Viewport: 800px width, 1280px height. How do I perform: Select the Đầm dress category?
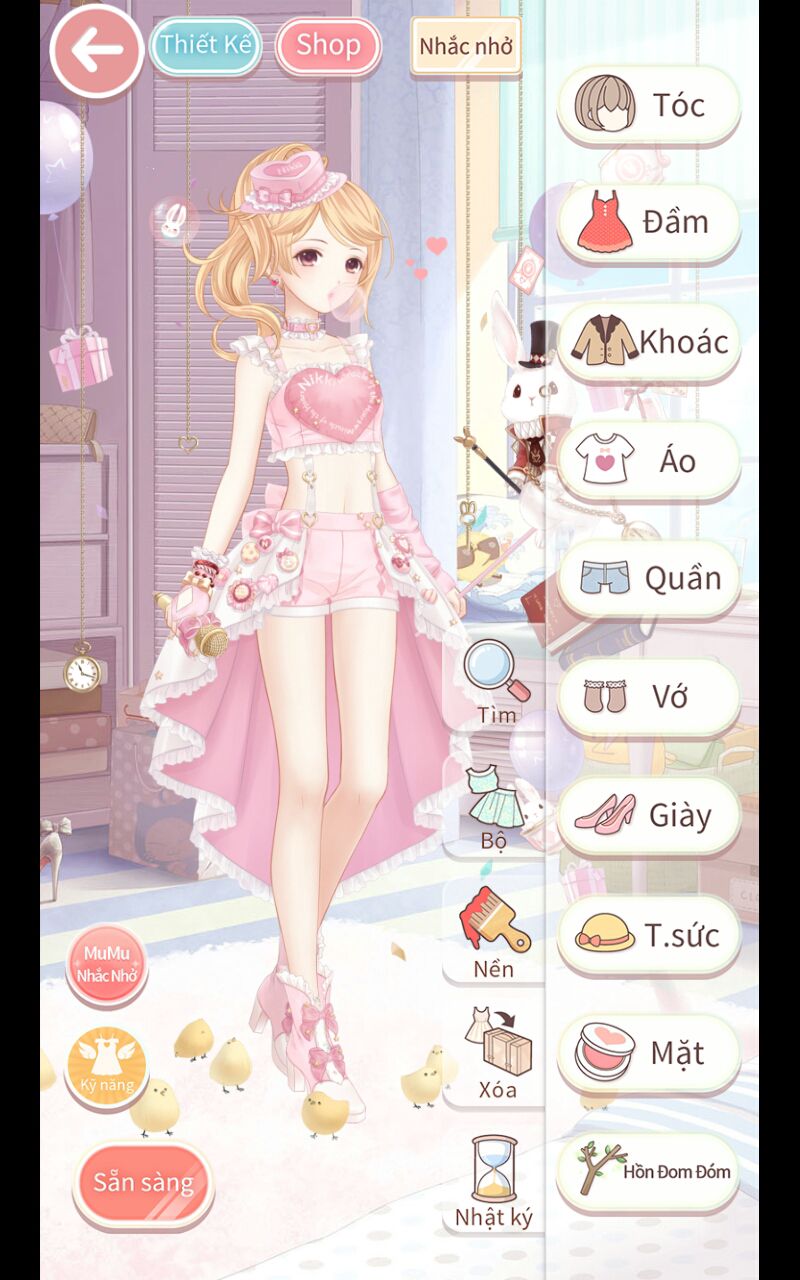point(648,222)
